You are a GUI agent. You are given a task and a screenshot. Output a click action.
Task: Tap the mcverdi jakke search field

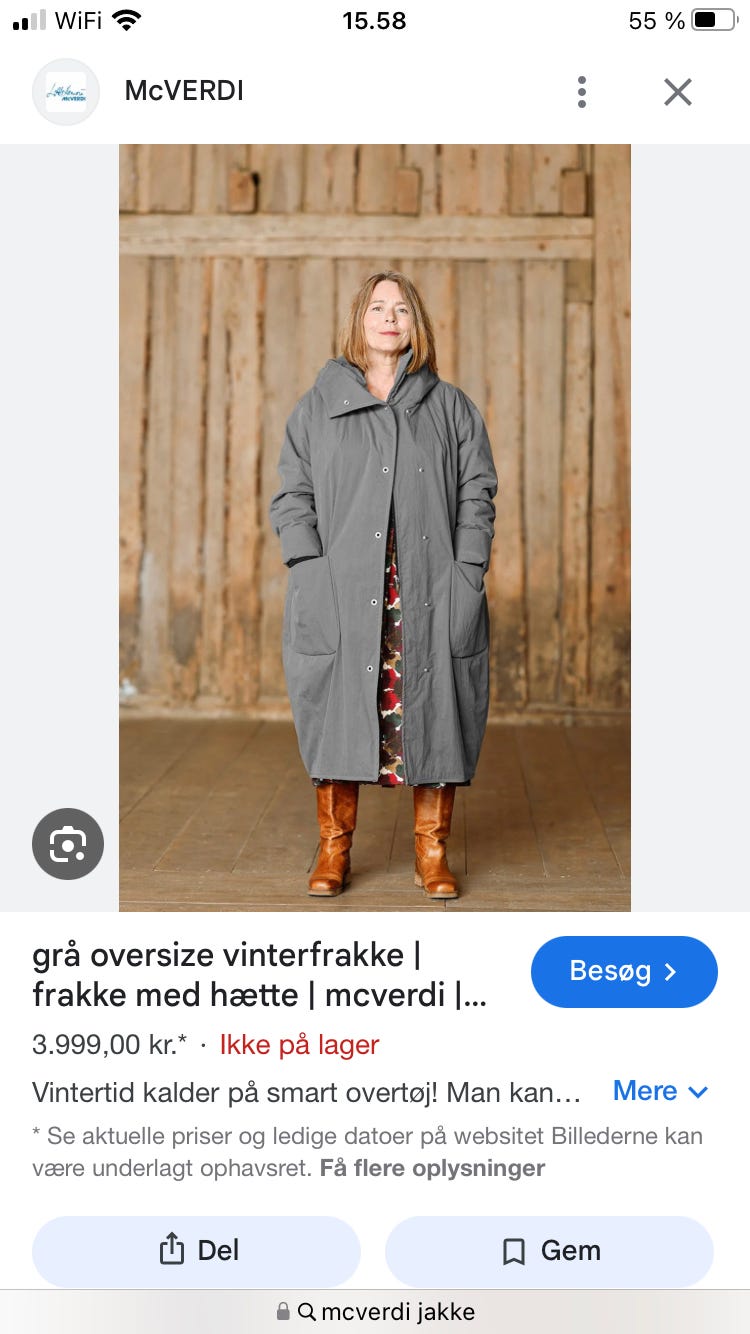(x=400, y=1311)
